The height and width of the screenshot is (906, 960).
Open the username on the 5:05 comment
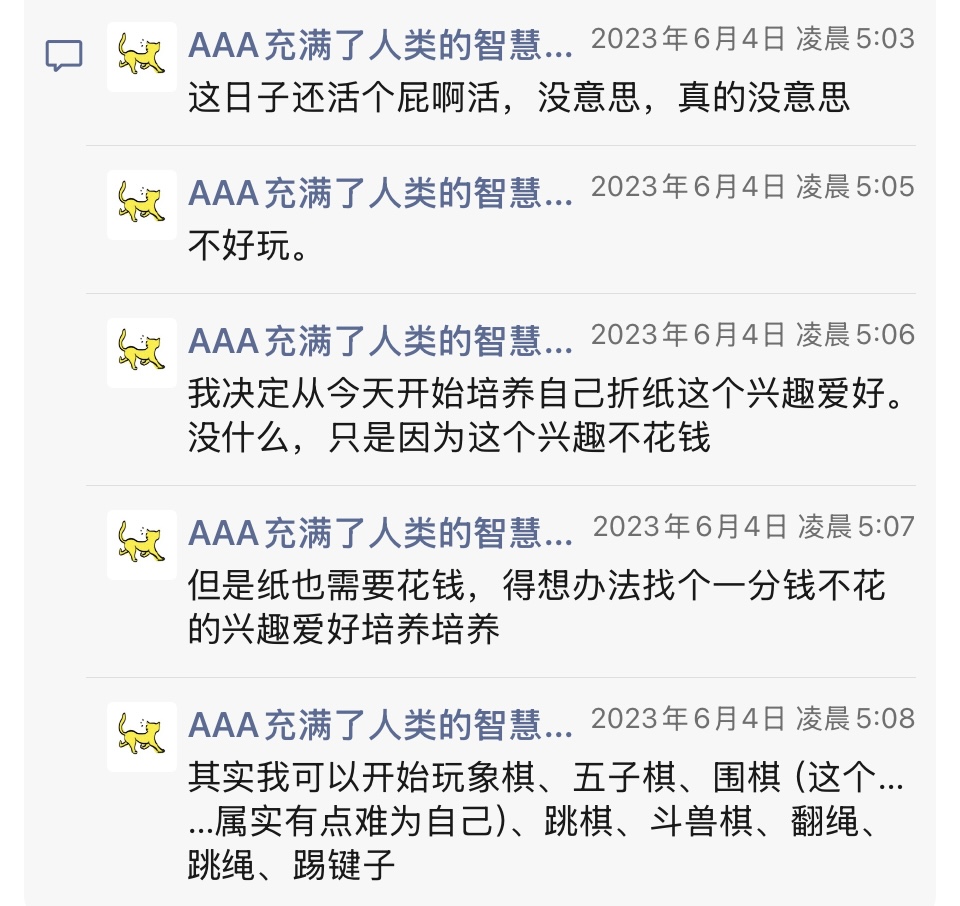pyautogui.click(x=380, y=193)
